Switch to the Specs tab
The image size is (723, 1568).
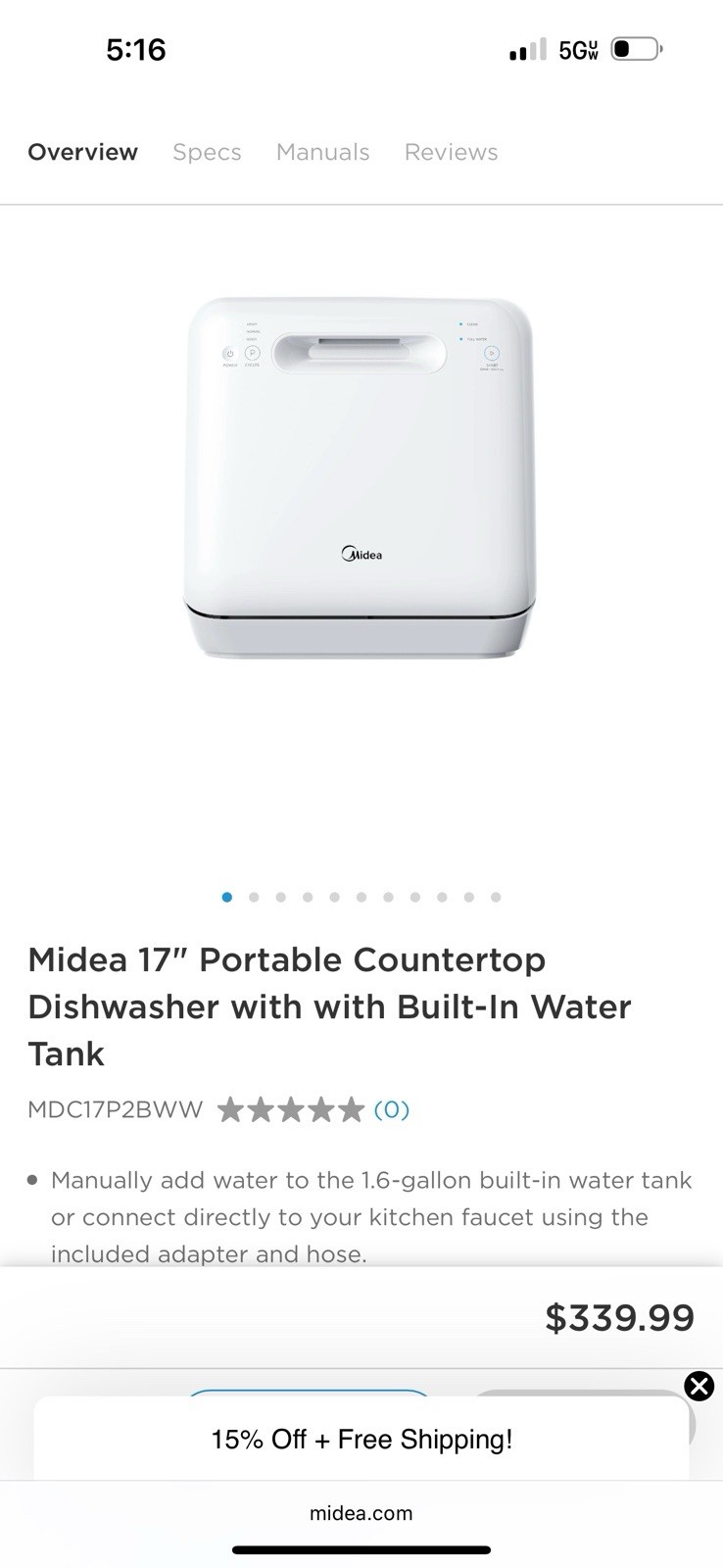point(207,152)
